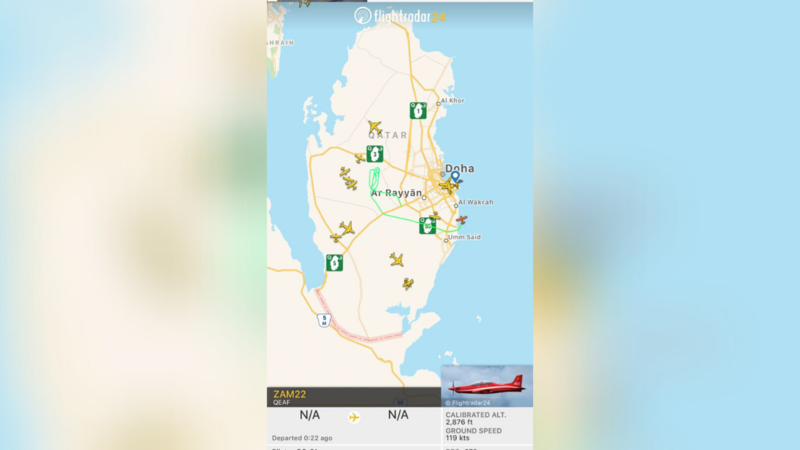Select the blue location pin at Doha
Screen dimensions: 800x450
point(455,178)
